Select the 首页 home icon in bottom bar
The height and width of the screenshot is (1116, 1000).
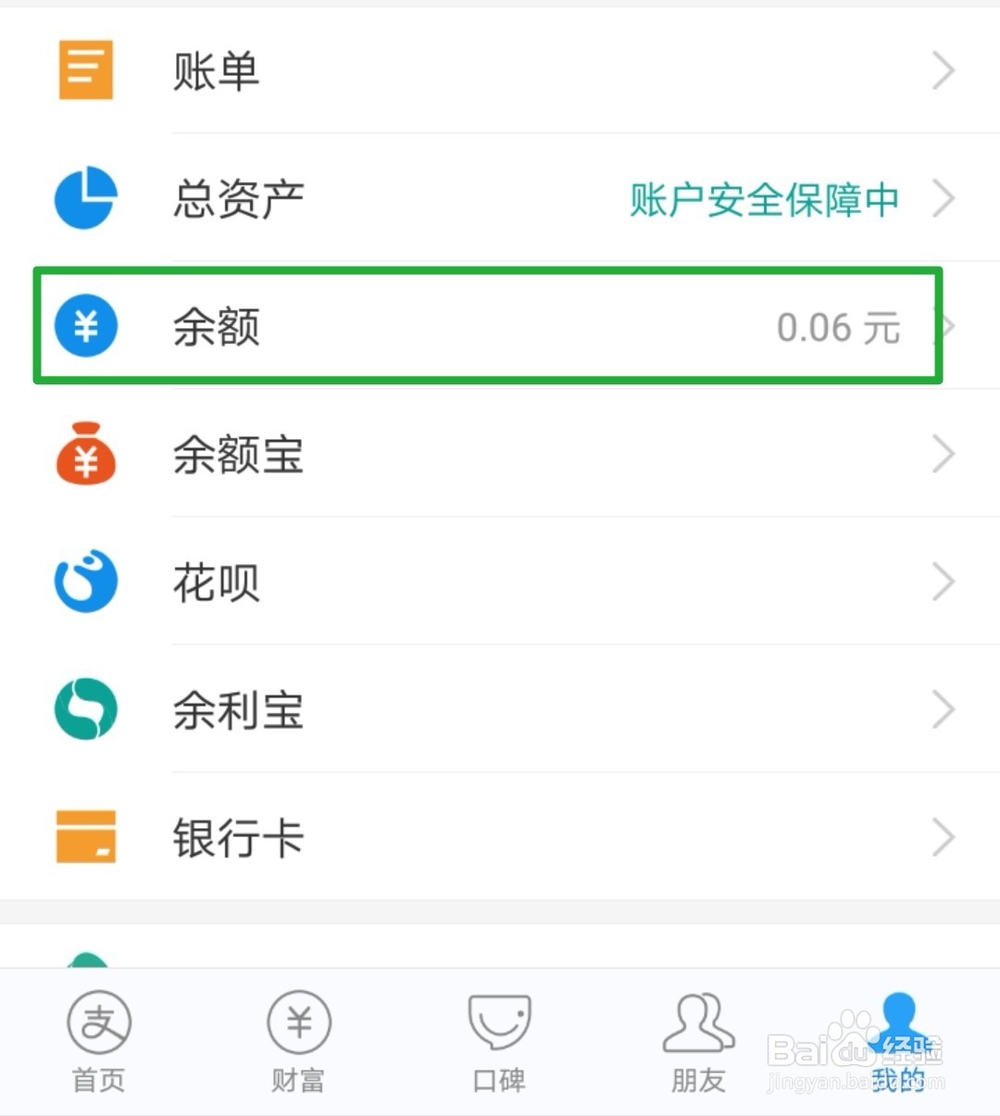[98, 1022]
